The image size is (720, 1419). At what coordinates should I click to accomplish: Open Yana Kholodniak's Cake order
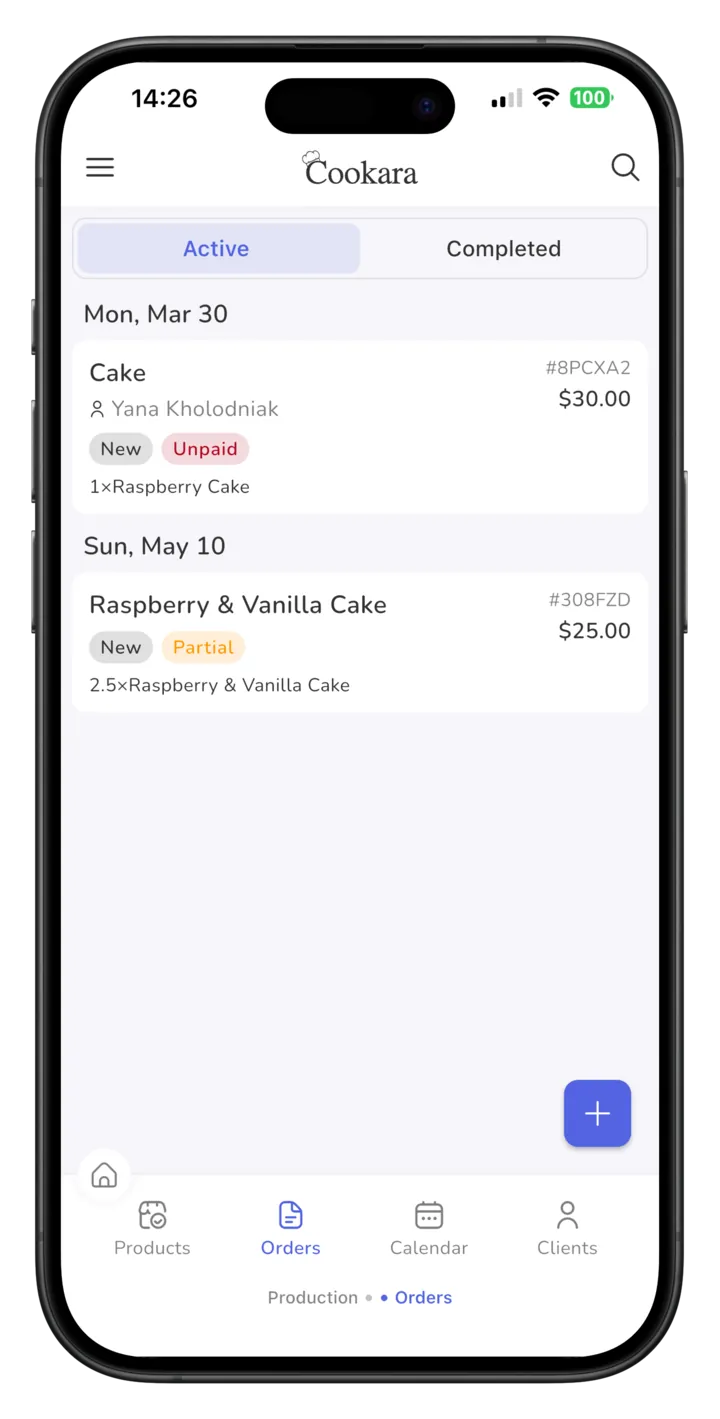point(360,427)
